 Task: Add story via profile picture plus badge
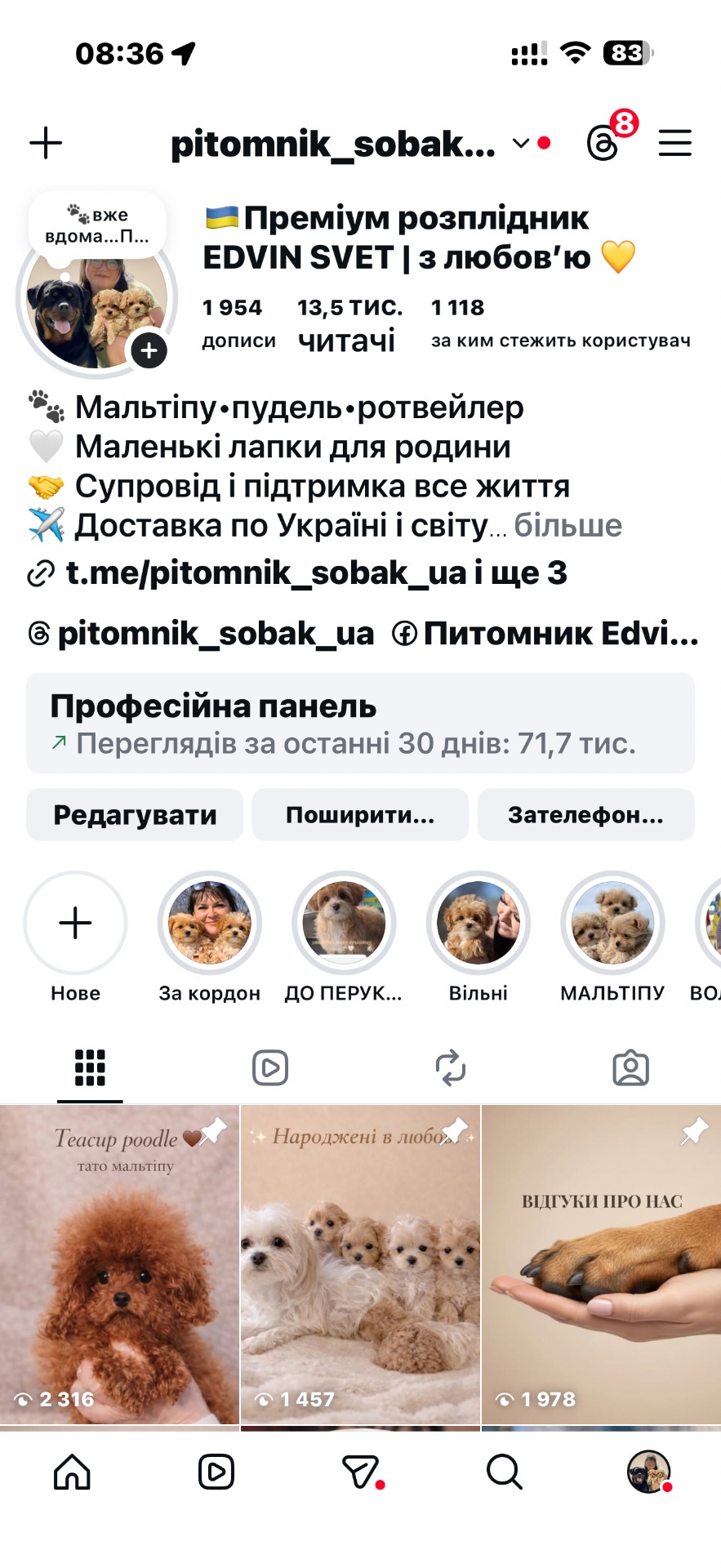148,350
